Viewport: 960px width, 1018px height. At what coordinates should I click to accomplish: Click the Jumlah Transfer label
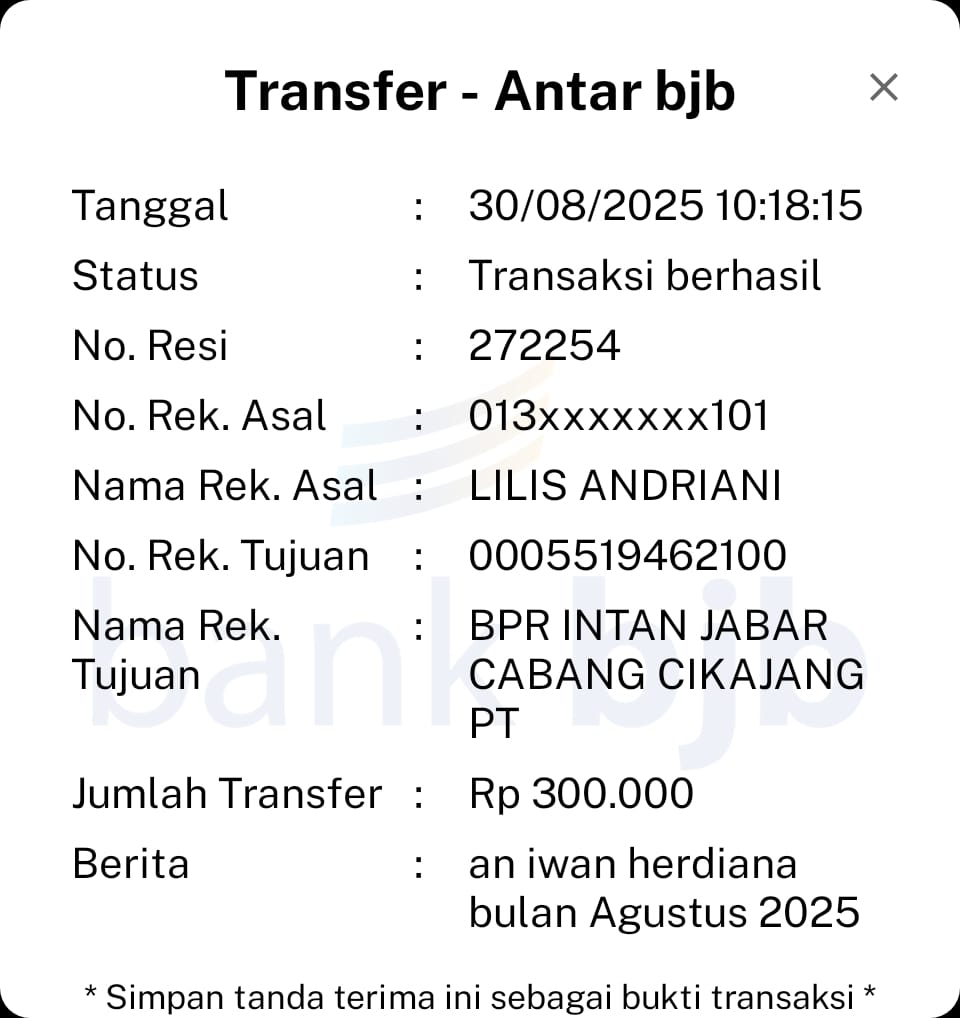point(226,793)
